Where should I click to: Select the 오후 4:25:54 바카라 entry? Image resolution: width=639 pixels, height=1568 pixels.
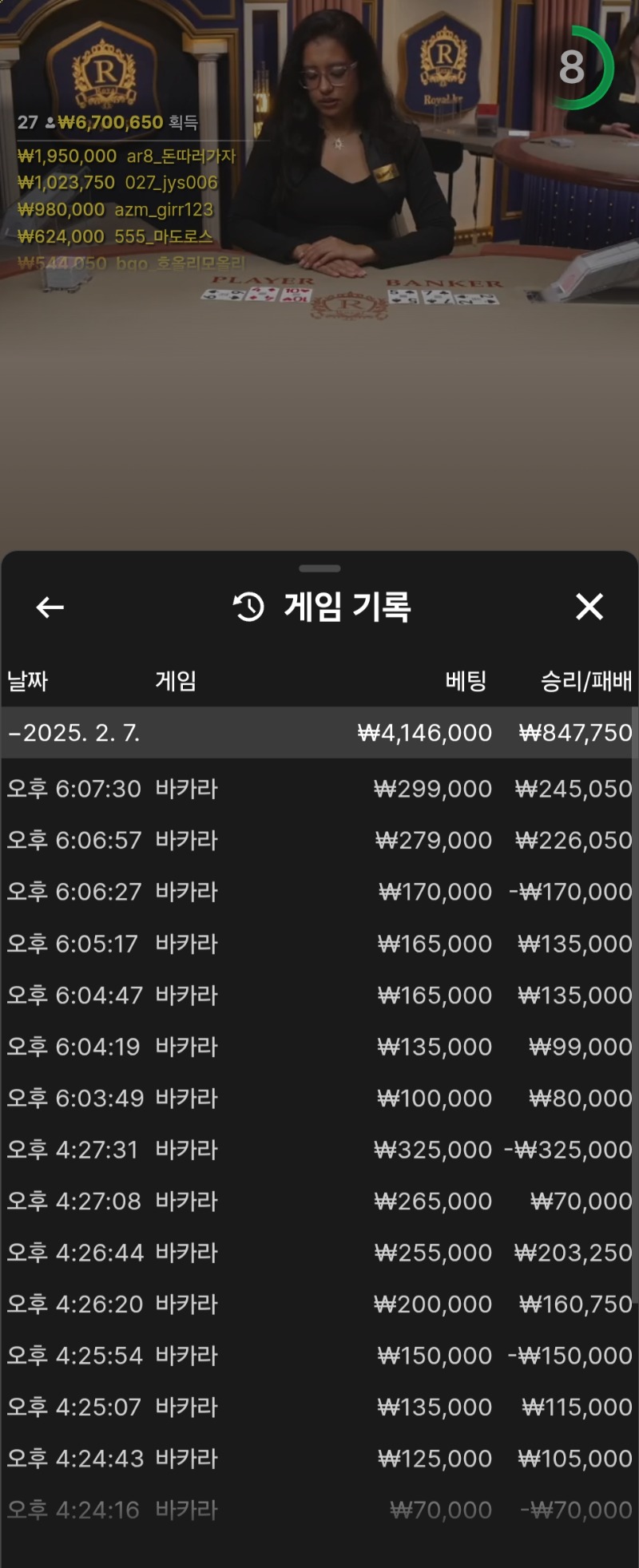pos(319,1356)
